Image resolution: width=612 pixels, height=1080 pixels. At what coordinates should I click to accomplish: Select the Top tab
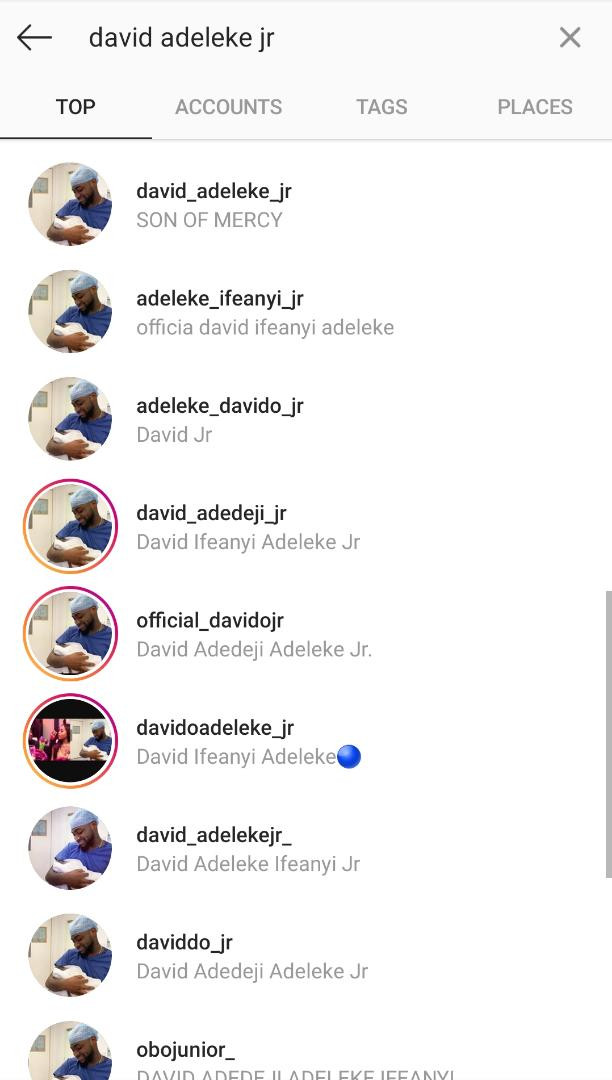point(76,107)
